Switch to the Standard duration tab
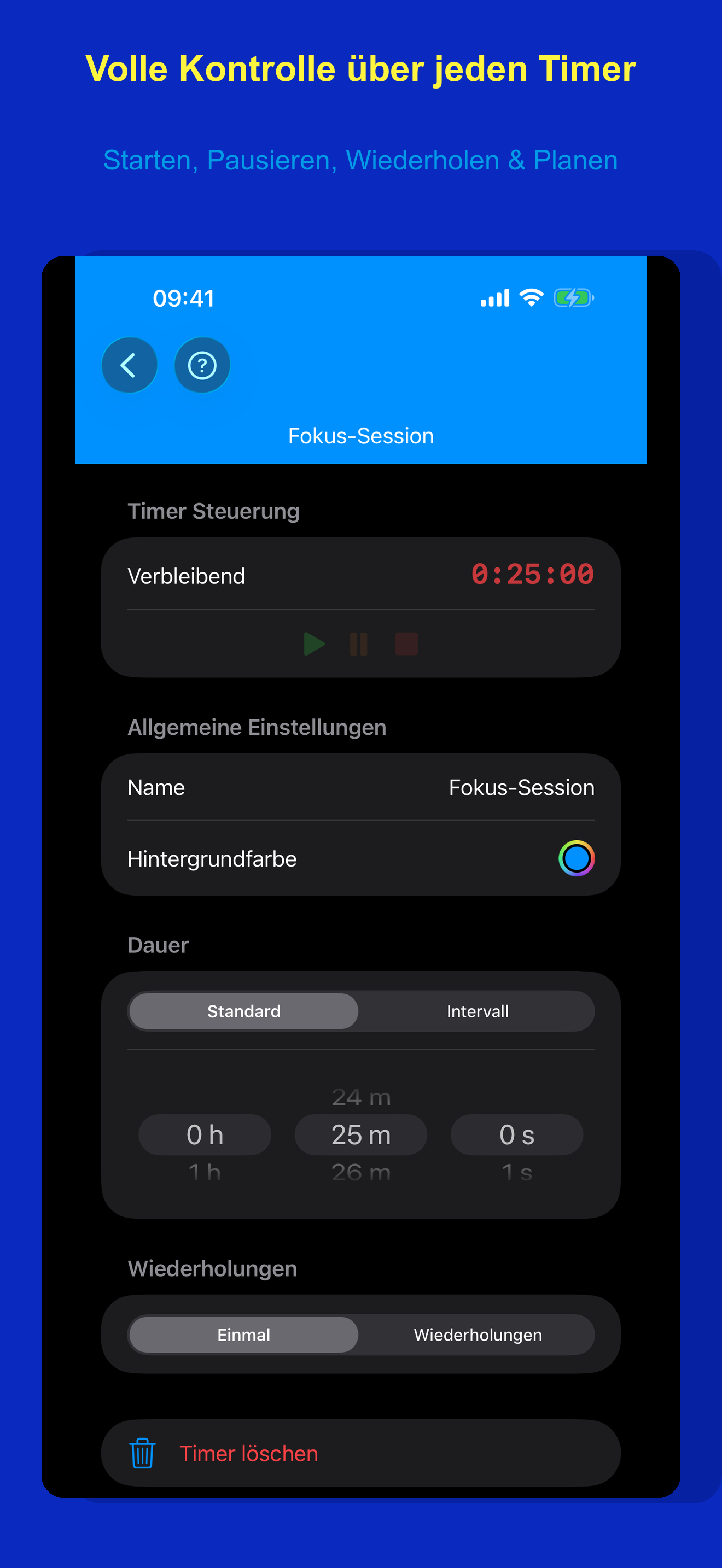The image size is (722, 1568). click(x=243, y=1010)
